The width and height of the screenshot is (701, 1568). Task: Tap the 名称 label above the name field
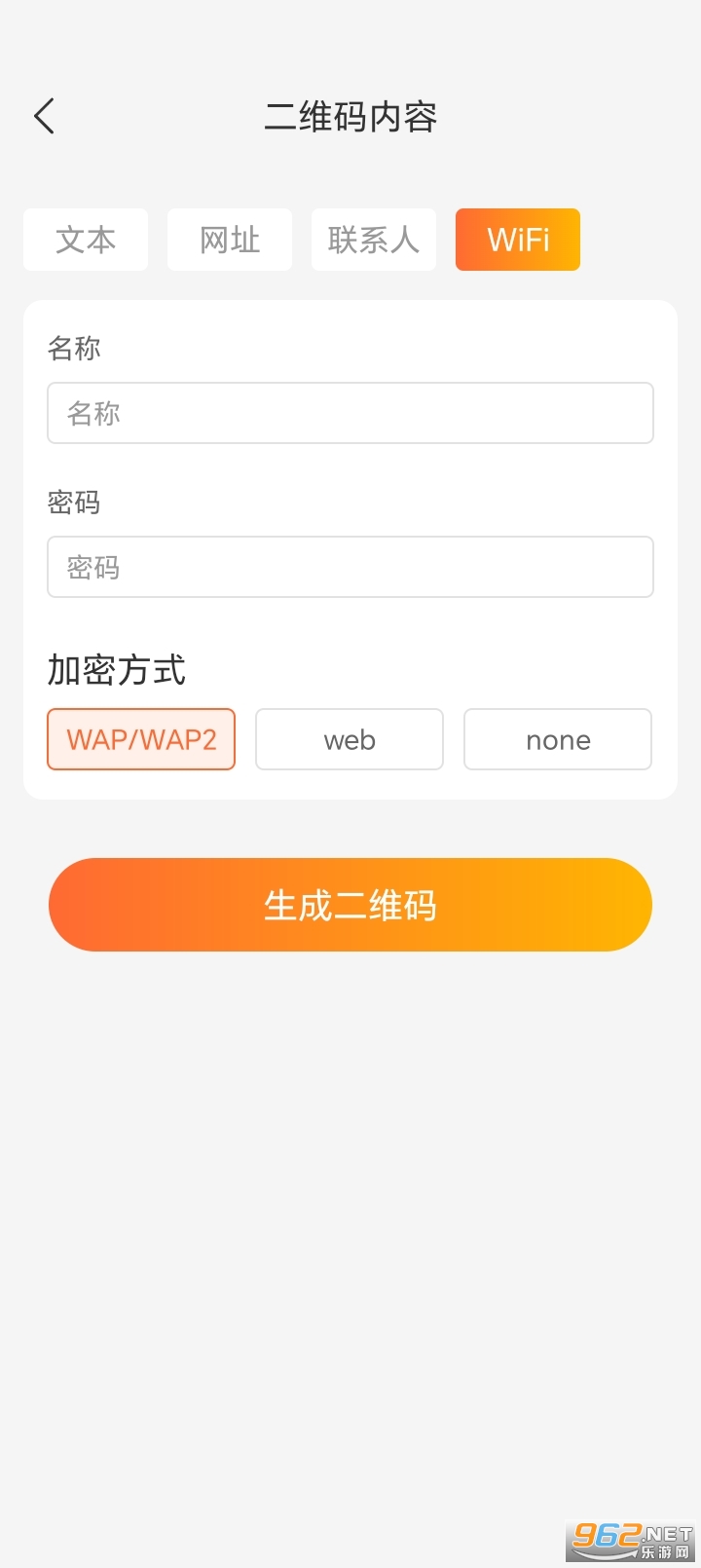point(74,349)
